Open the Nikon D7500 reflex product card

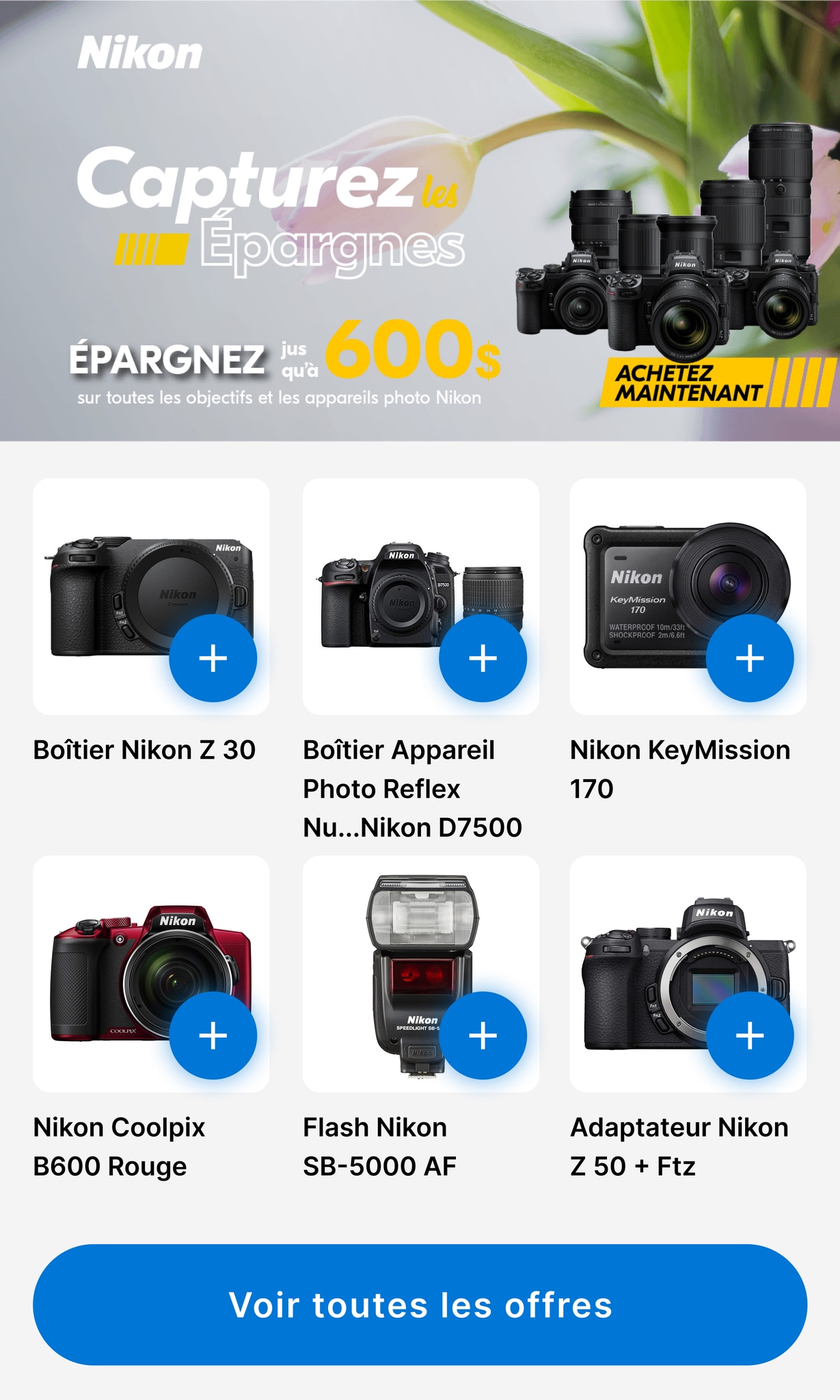coord(383,581)
